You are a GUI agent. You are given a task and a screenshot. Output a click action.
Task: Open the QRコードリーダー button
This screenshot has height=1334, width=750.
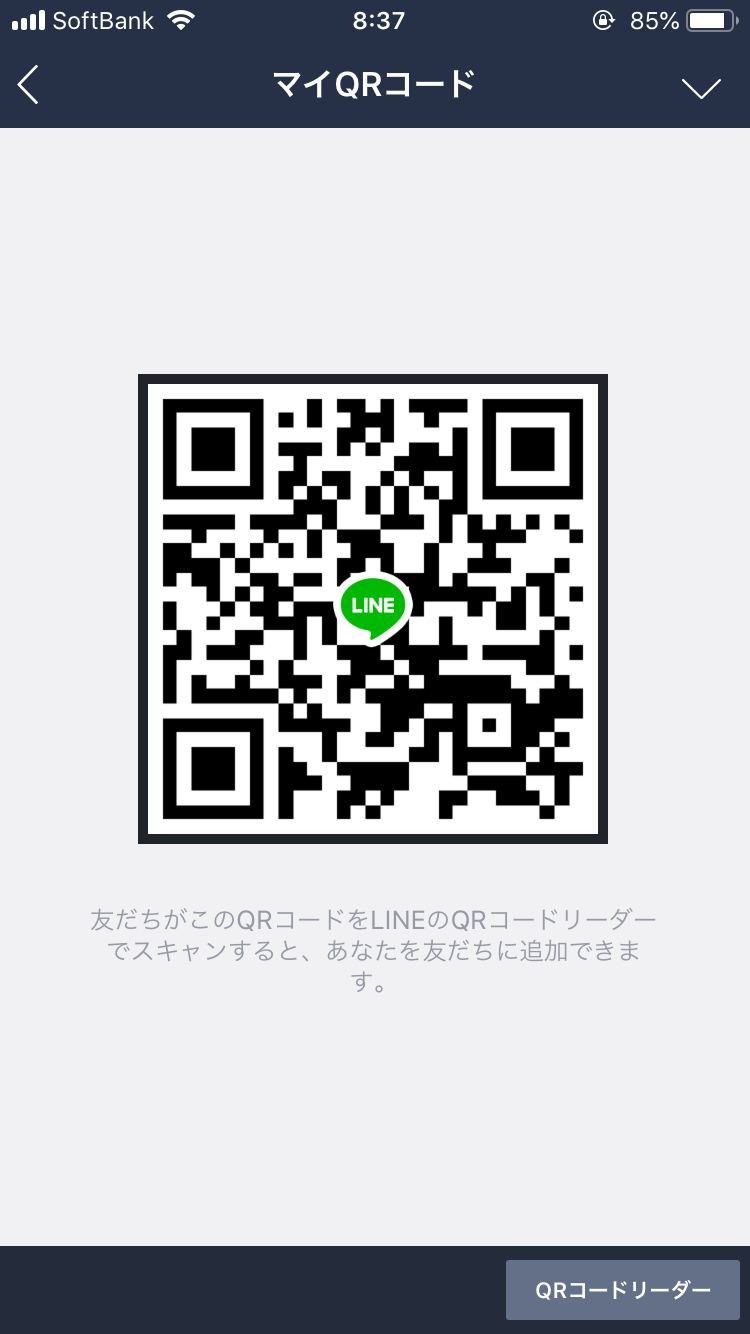[622, 1290]
